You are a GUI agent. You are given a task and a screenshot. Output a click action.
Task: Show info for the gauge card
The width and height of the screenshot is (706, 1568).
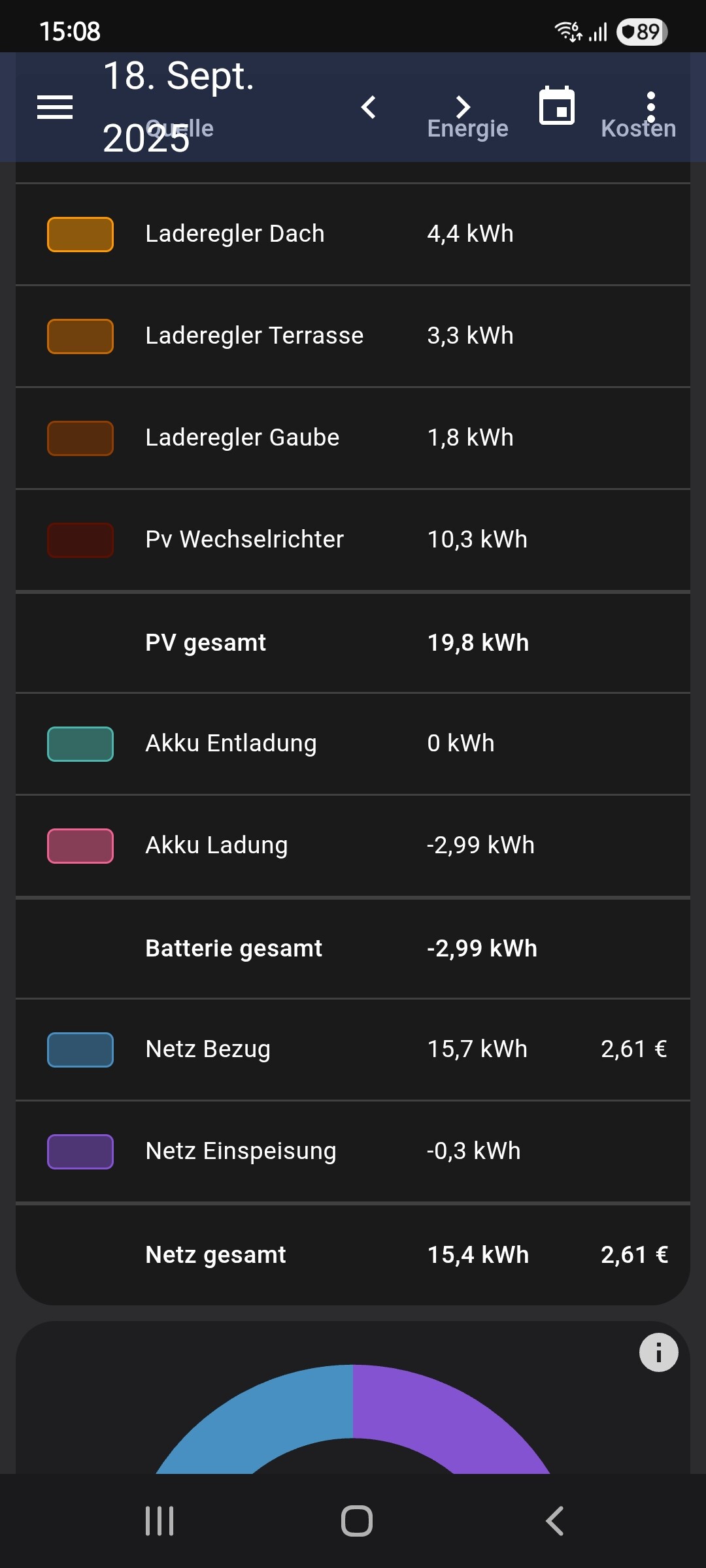[x=658, y=1352]
